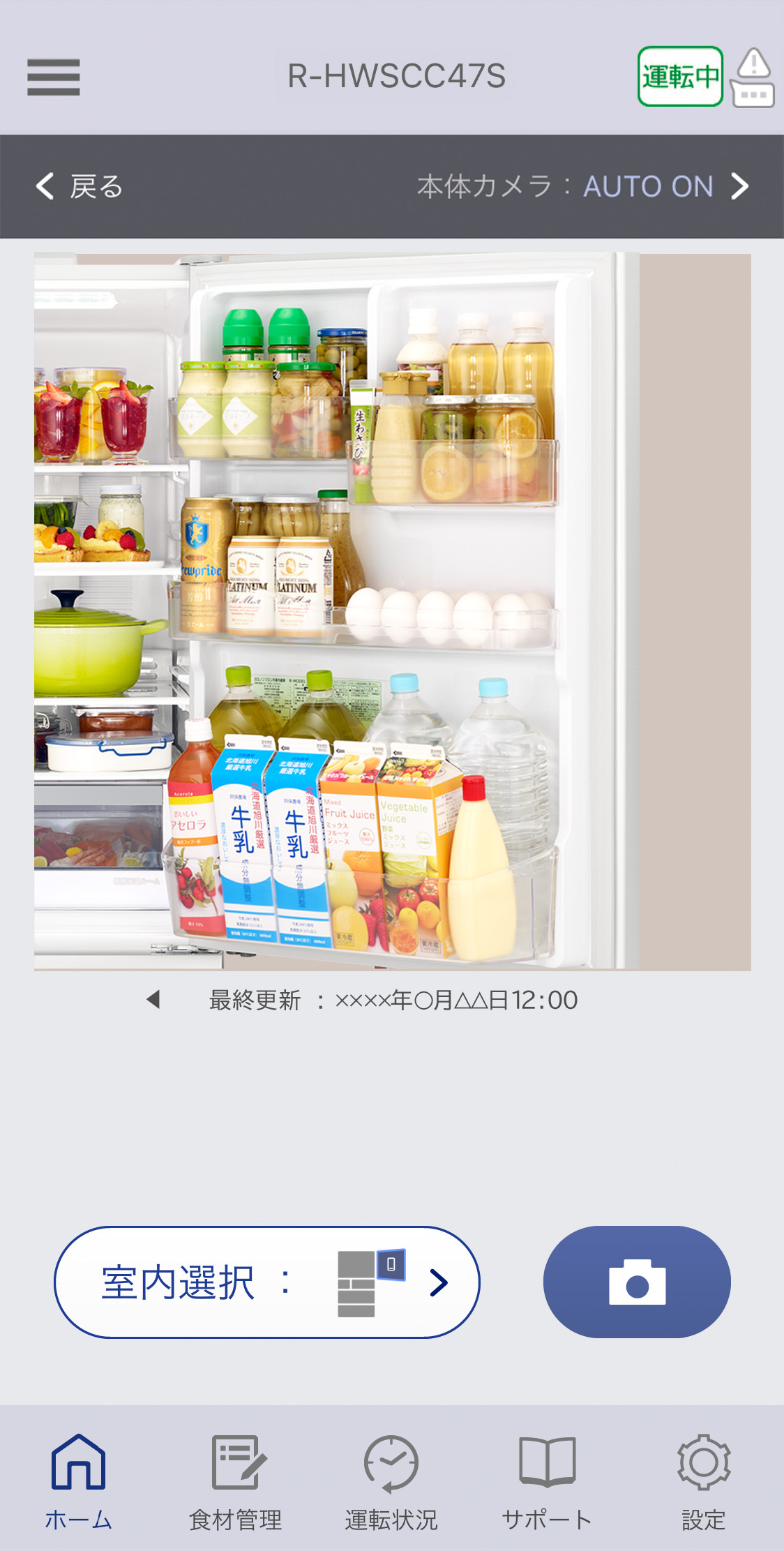
Task: Open the 室内選択 compartment selector
Action: point(267,1282)
